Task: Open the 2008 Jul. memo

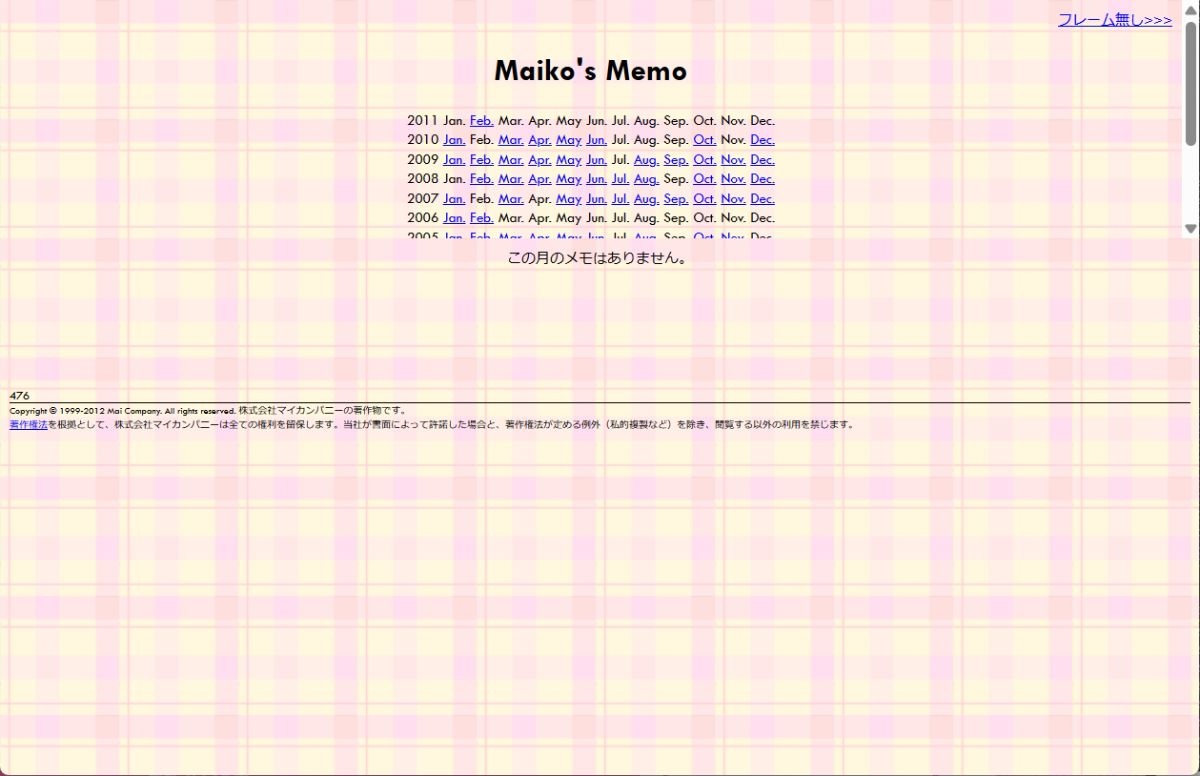Action: point(620,179)
